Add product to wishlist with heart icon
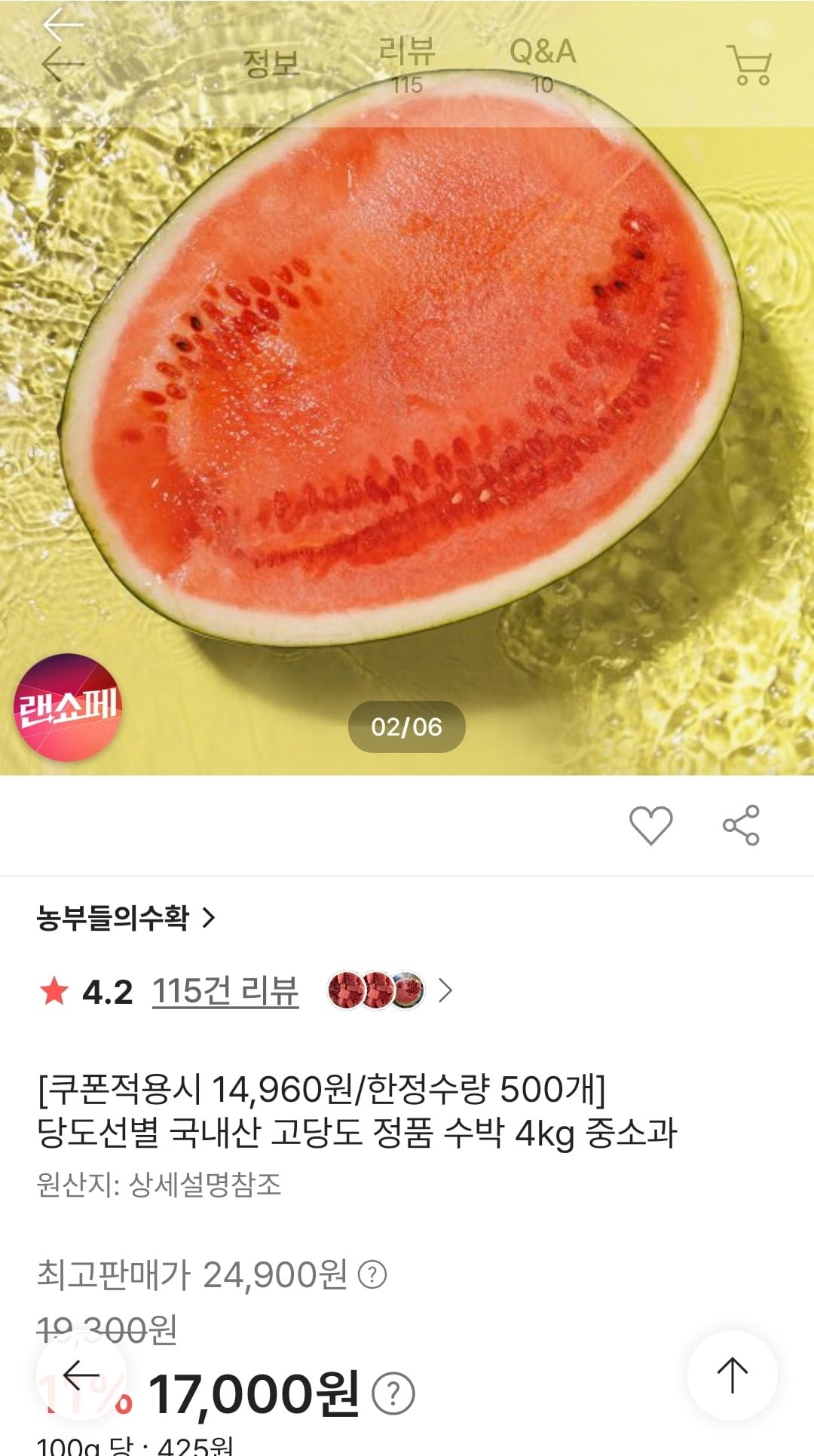This screenshot has width=814, height=1456. pyautogui.click(x=650, y=825)
